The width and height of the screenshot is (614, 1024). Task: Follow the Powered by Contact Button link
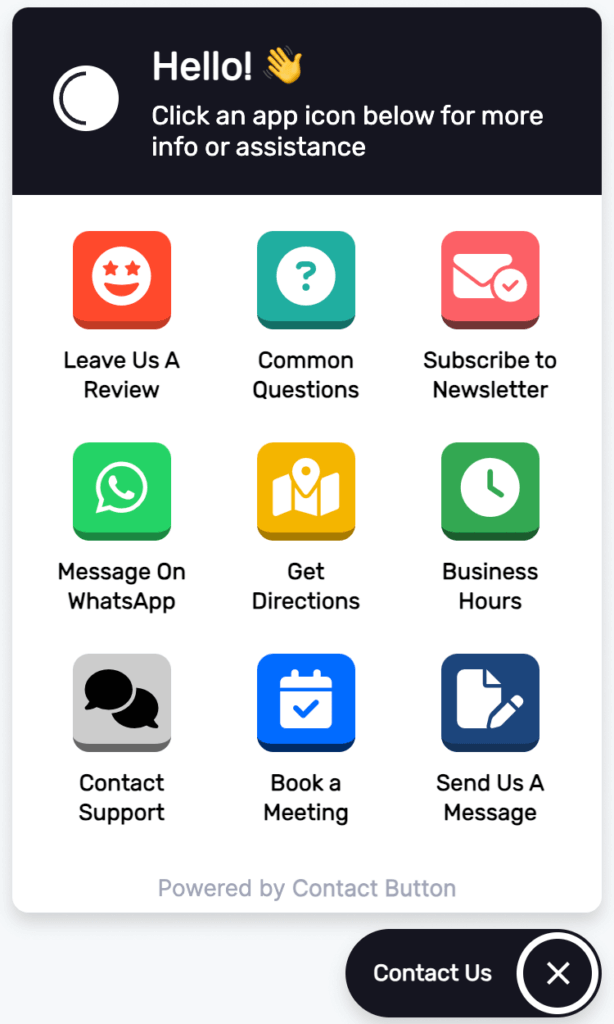[x=307, y=888]
